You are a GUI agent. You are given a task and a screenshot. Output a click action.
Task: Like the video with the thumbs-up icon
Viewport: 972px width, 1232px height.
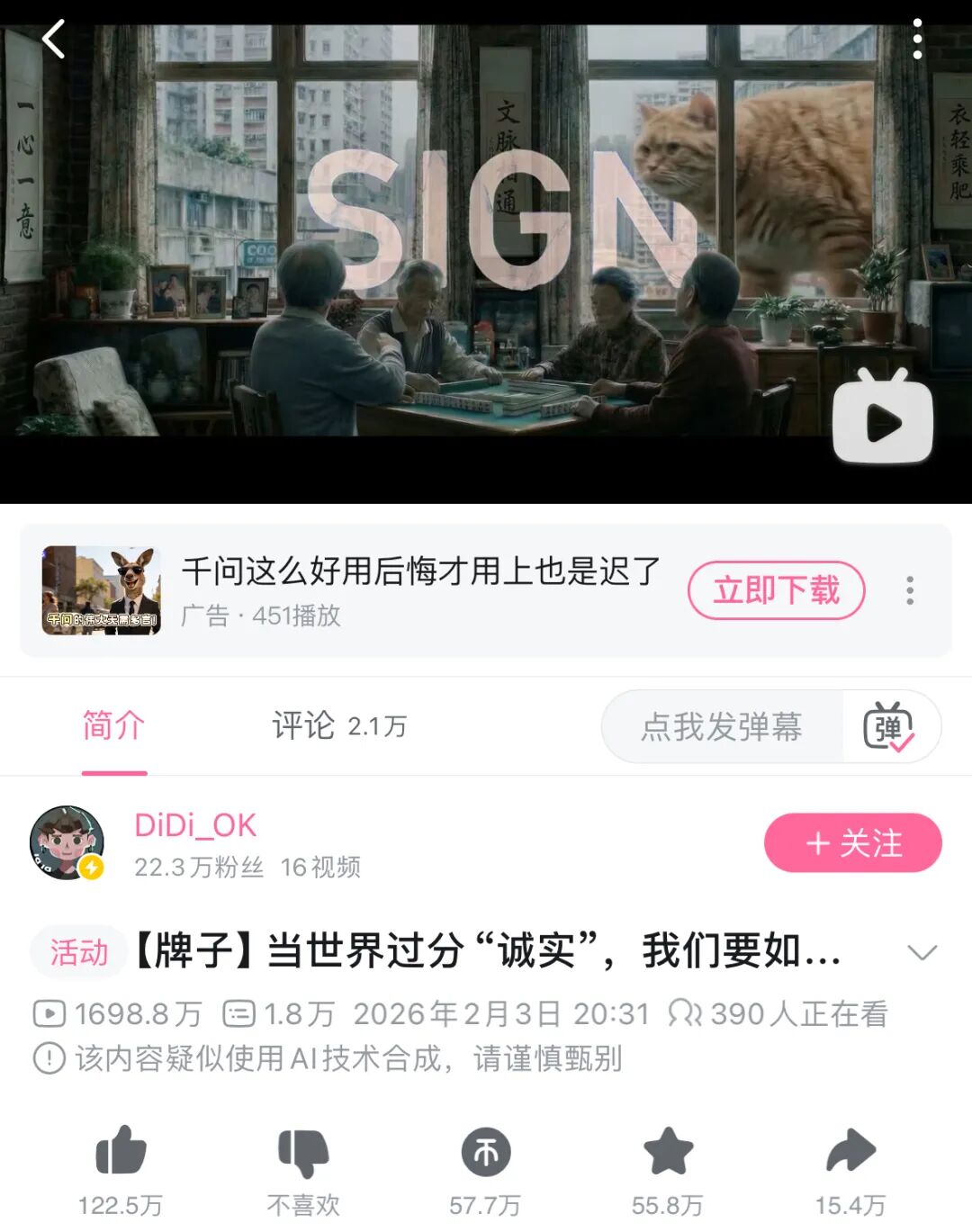[121, 1152]
